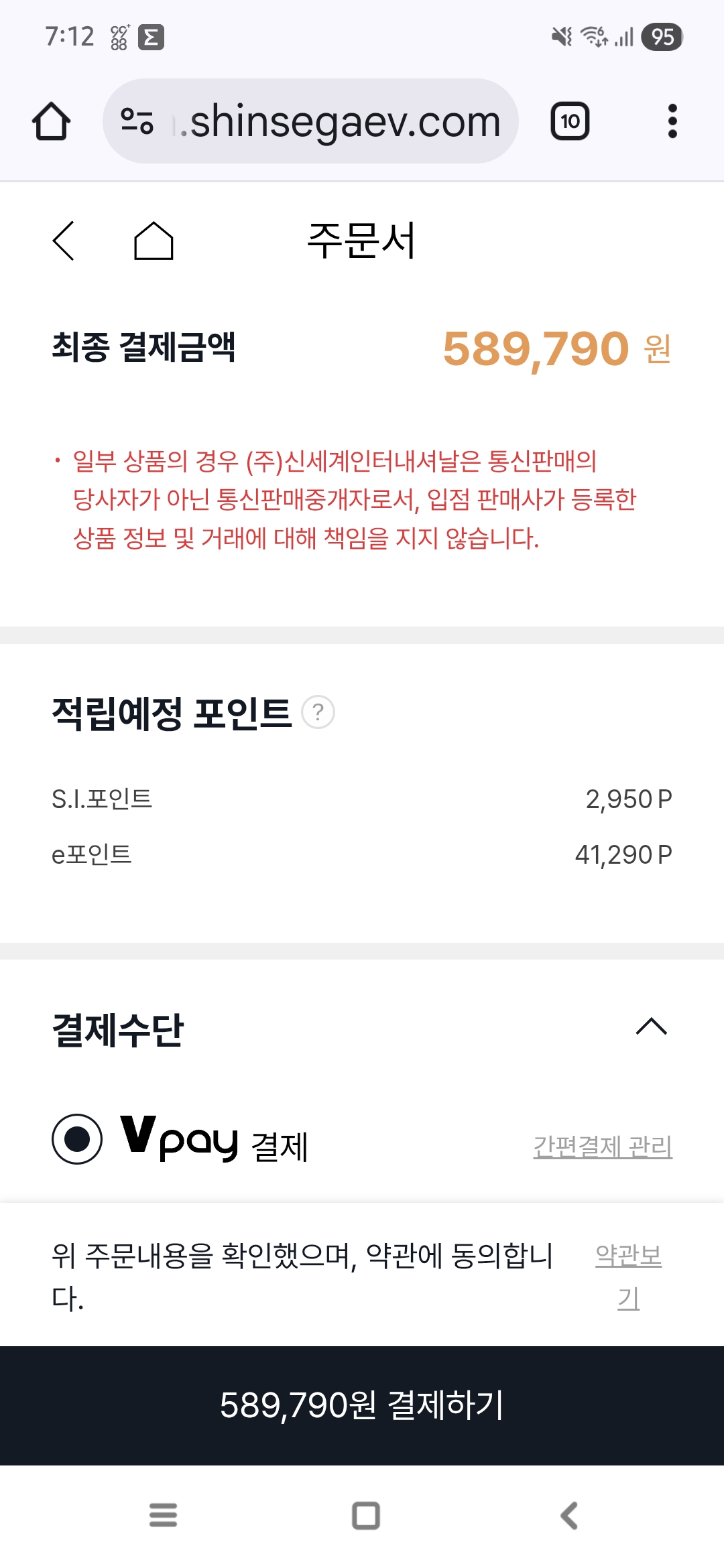The image size is (724, 1568).
Task: Select Vpay 결제 as payment method
Action: (x=77, y=1138)
